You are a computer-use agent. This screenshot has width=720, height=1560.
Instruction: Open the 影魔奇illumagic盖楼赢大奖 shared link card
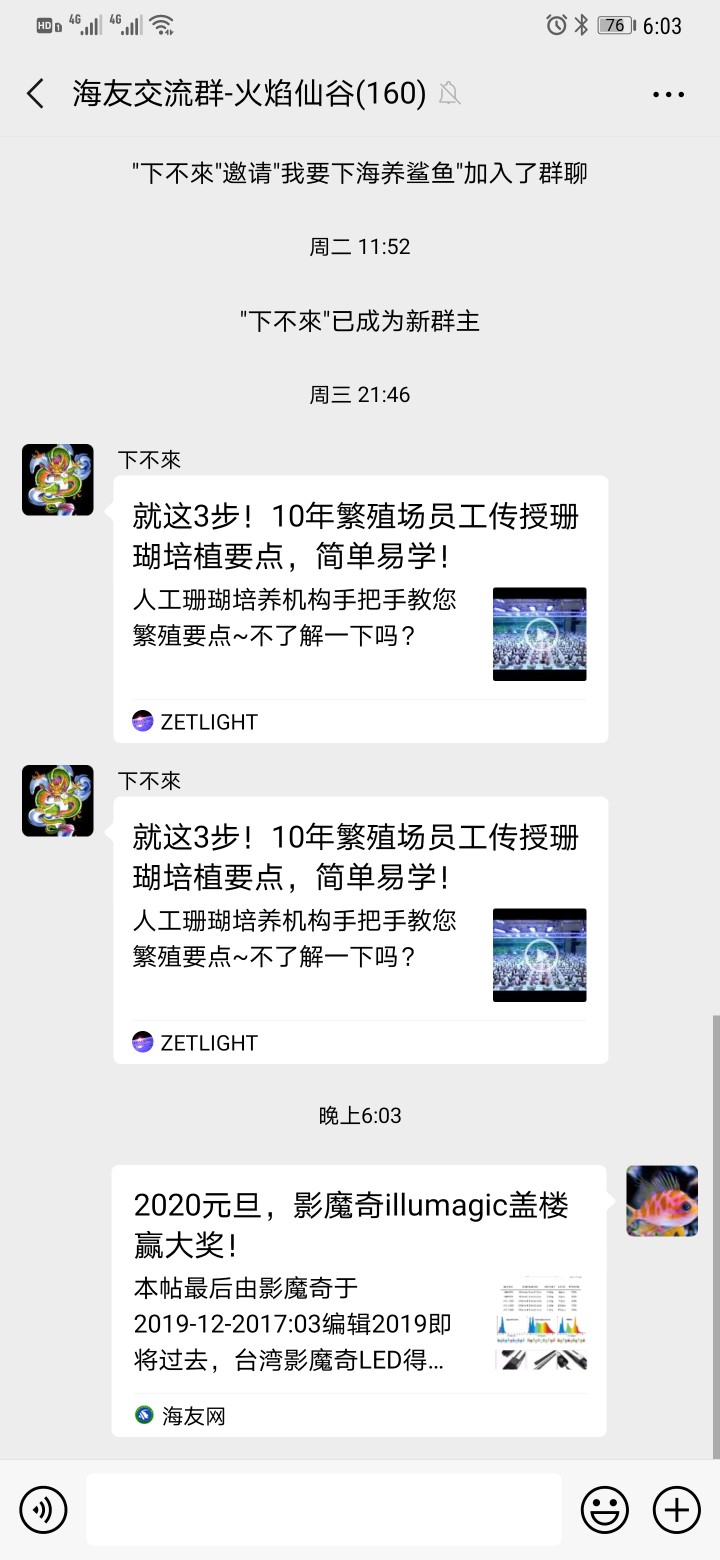tap(360, 1300)
